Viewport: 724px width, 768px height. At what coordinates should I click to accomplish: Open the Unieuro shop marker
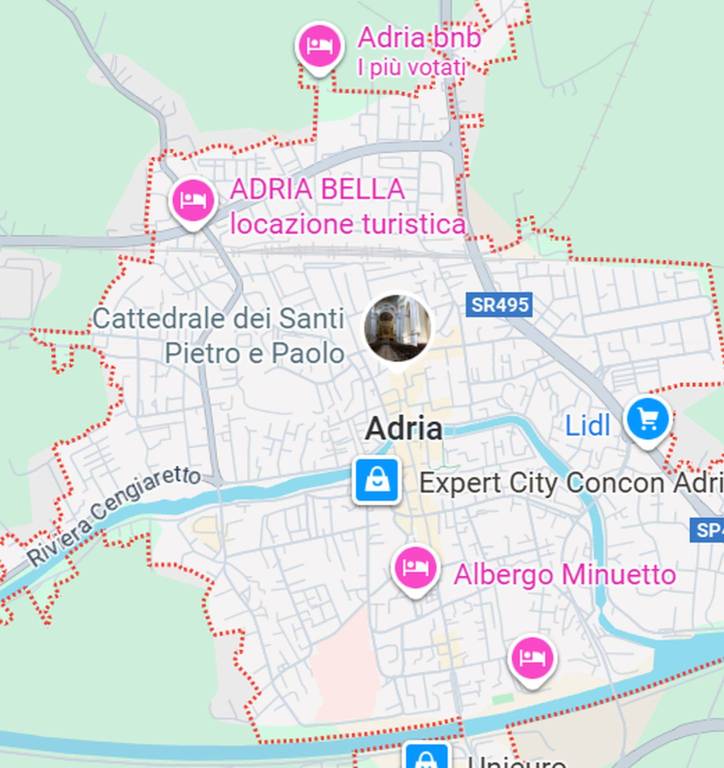pos(427,757)
